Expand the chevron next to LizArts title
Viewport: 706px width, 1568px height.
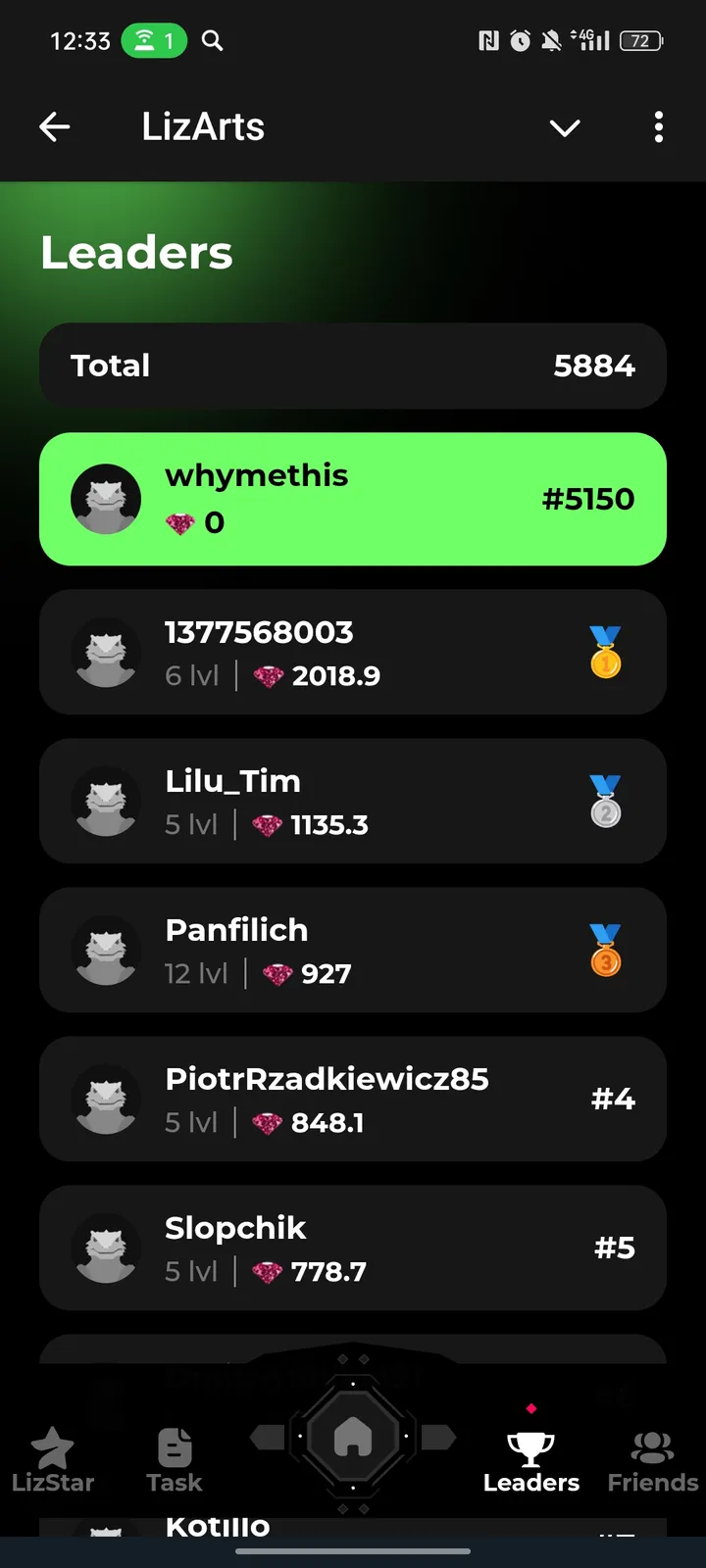coord(565,127)
